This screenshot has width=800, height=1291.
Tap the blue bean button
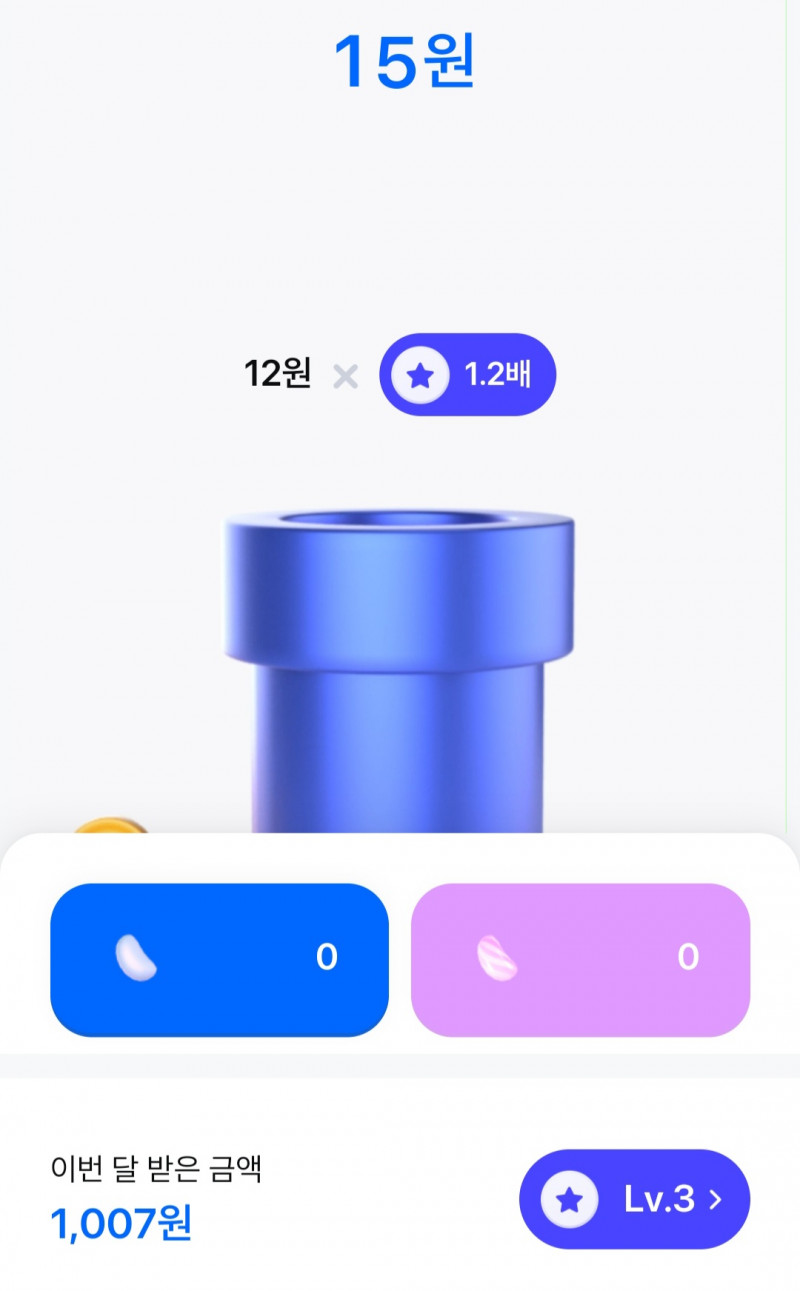tap(219, 959)
